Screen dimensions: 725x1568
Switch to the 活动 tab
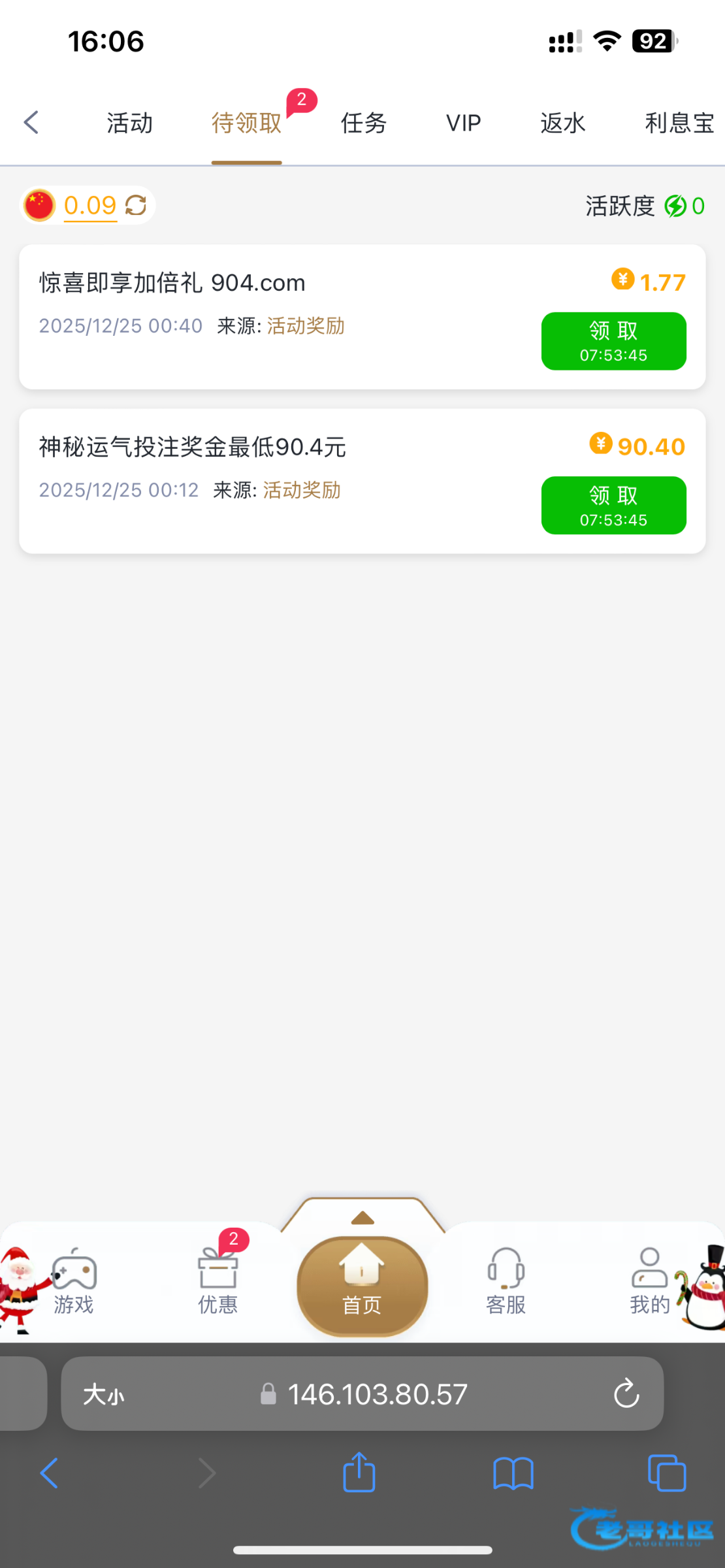[x=129, y=123]
